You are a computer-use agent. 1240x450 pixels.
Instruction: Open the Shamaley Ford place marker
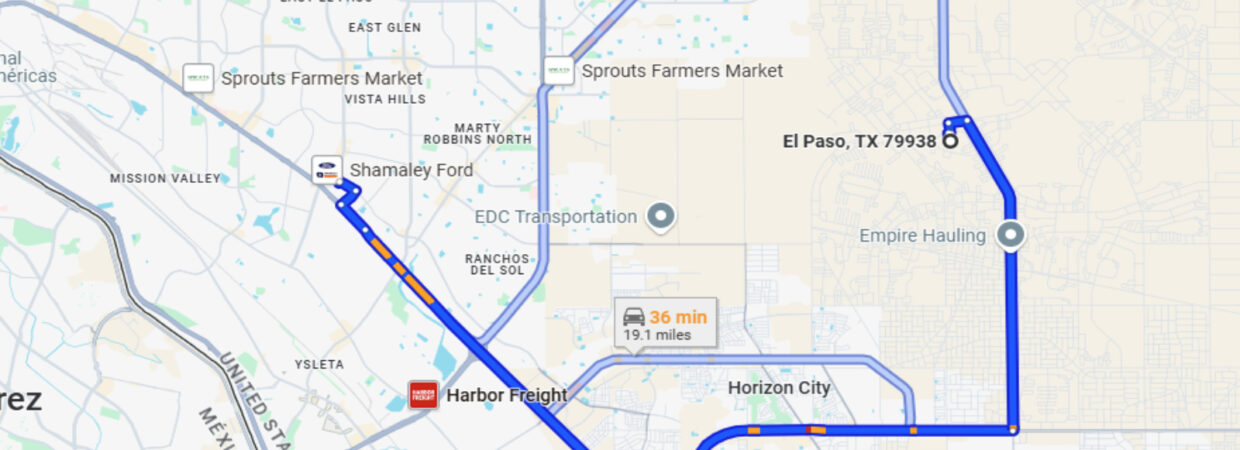click(327, 169)
